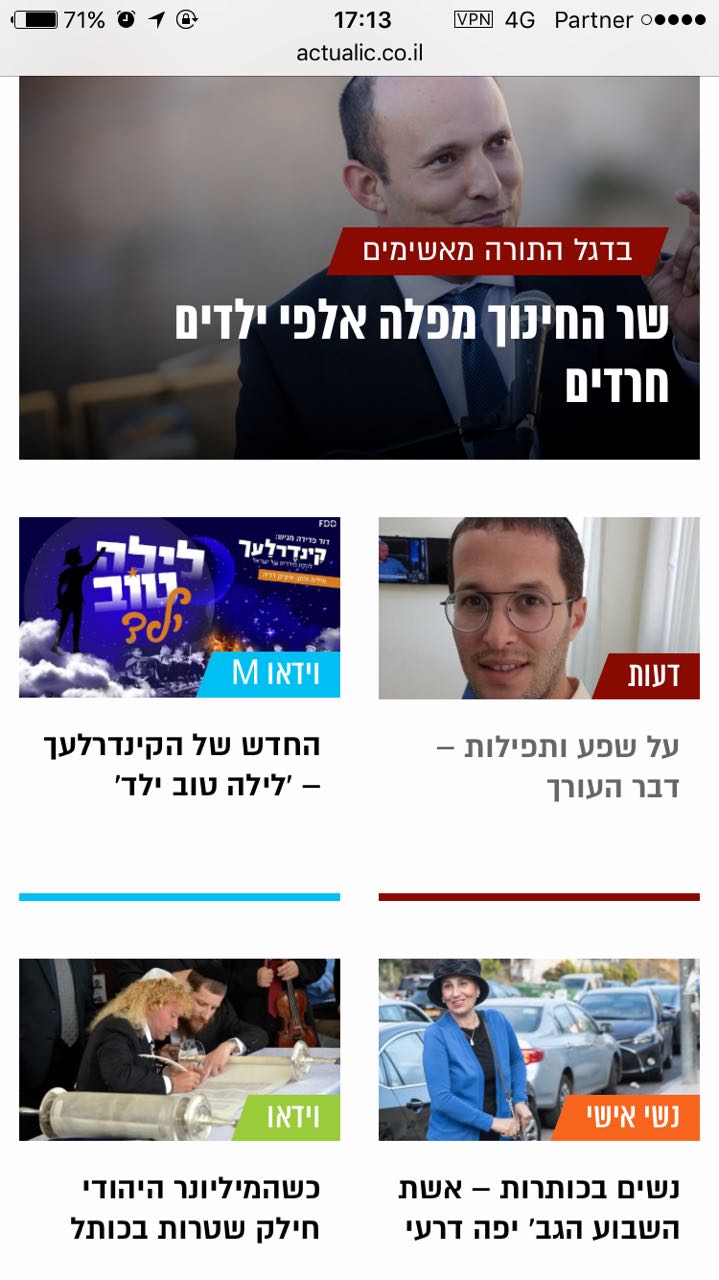Open the lead story about שר החינוך

[420, 352]
